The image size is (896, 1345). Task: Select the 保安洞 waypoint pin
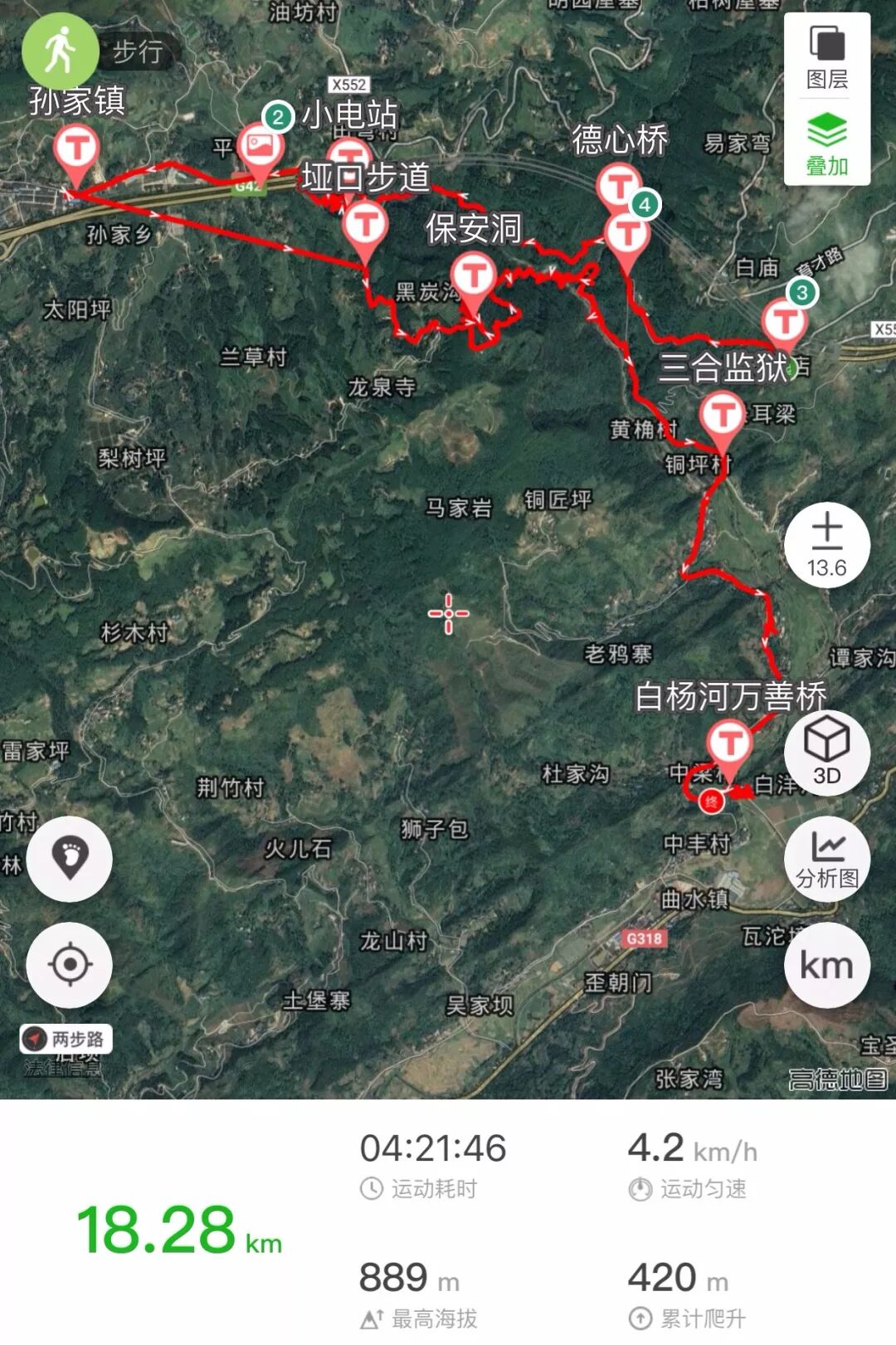coord(474,283)
